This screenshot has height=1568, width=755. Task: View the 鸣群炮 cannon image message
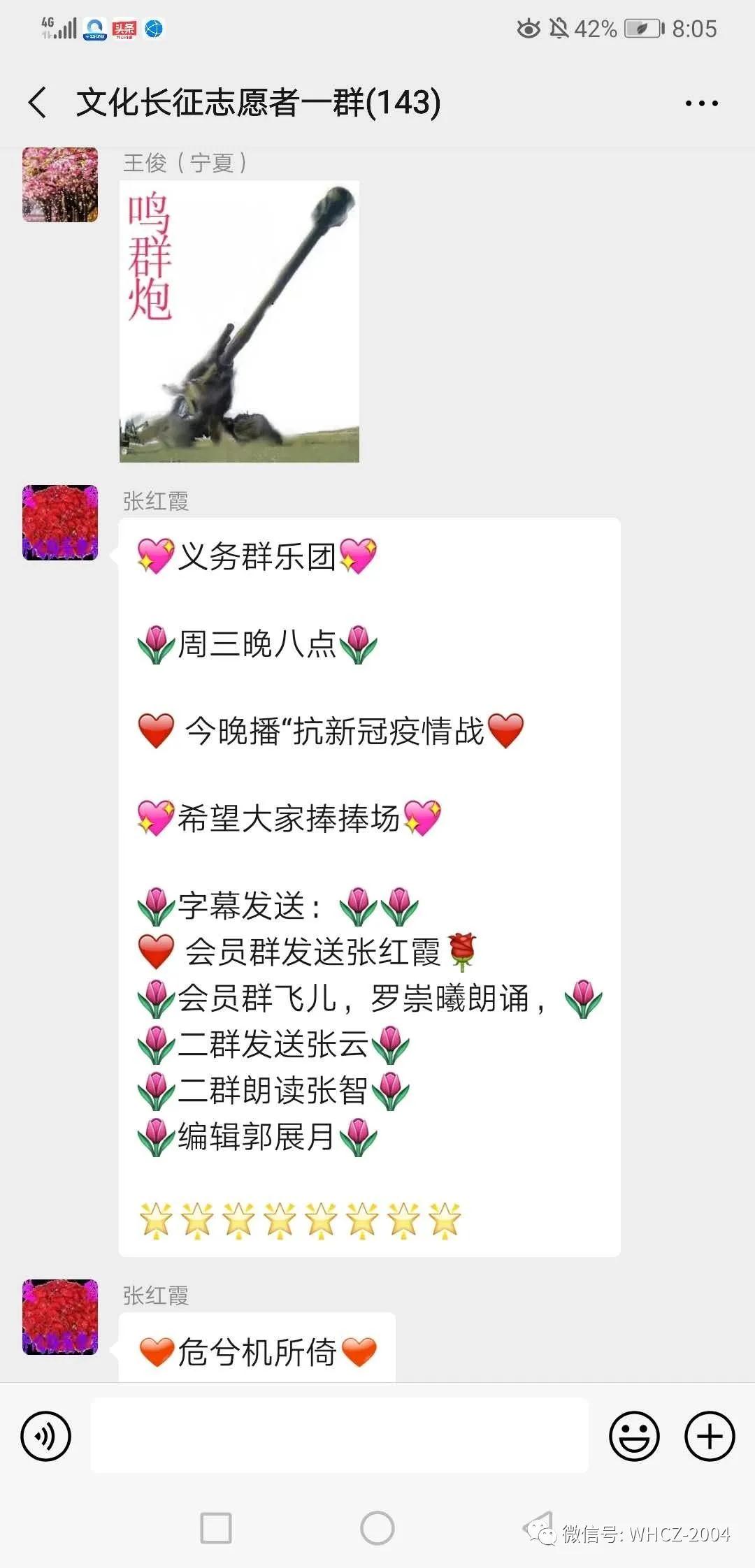(239, 321)
